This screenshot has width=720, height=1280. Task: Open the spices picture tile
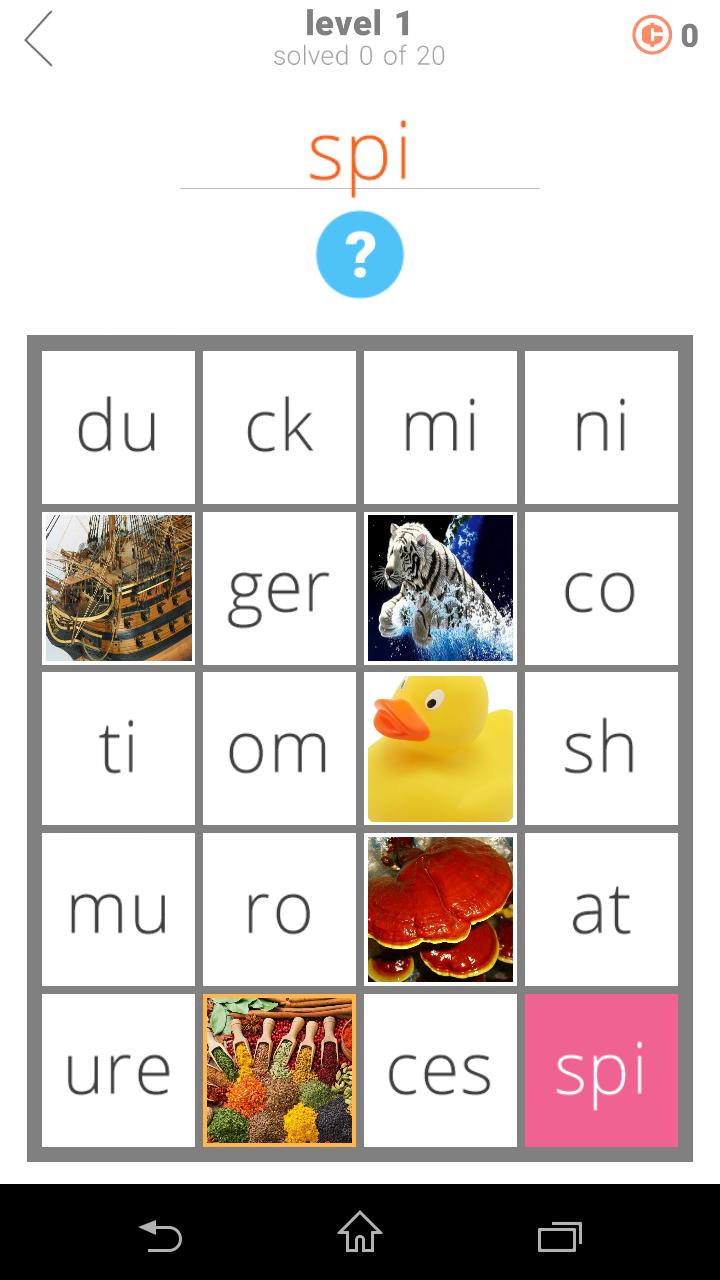[x=279, y=1071]
